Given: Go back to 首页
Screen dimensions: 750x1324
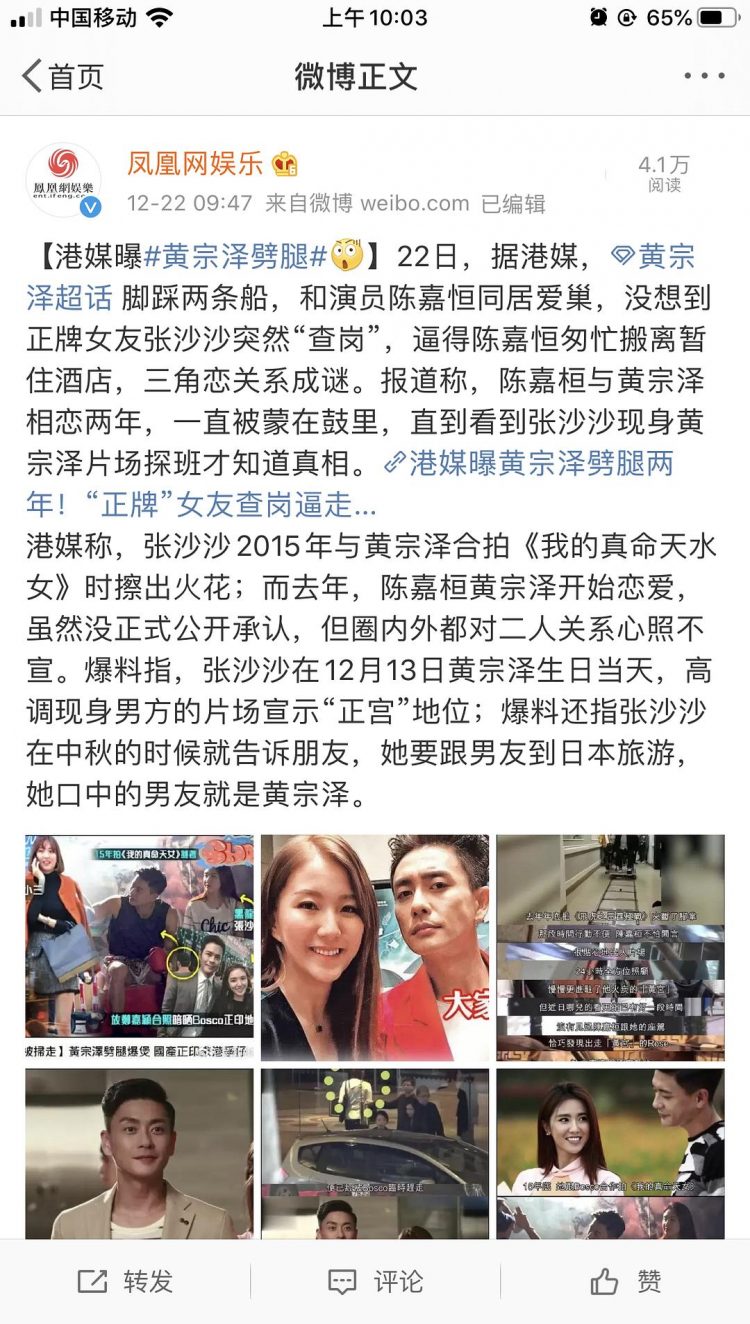Looking at the screenshot, I should point(62,76).
